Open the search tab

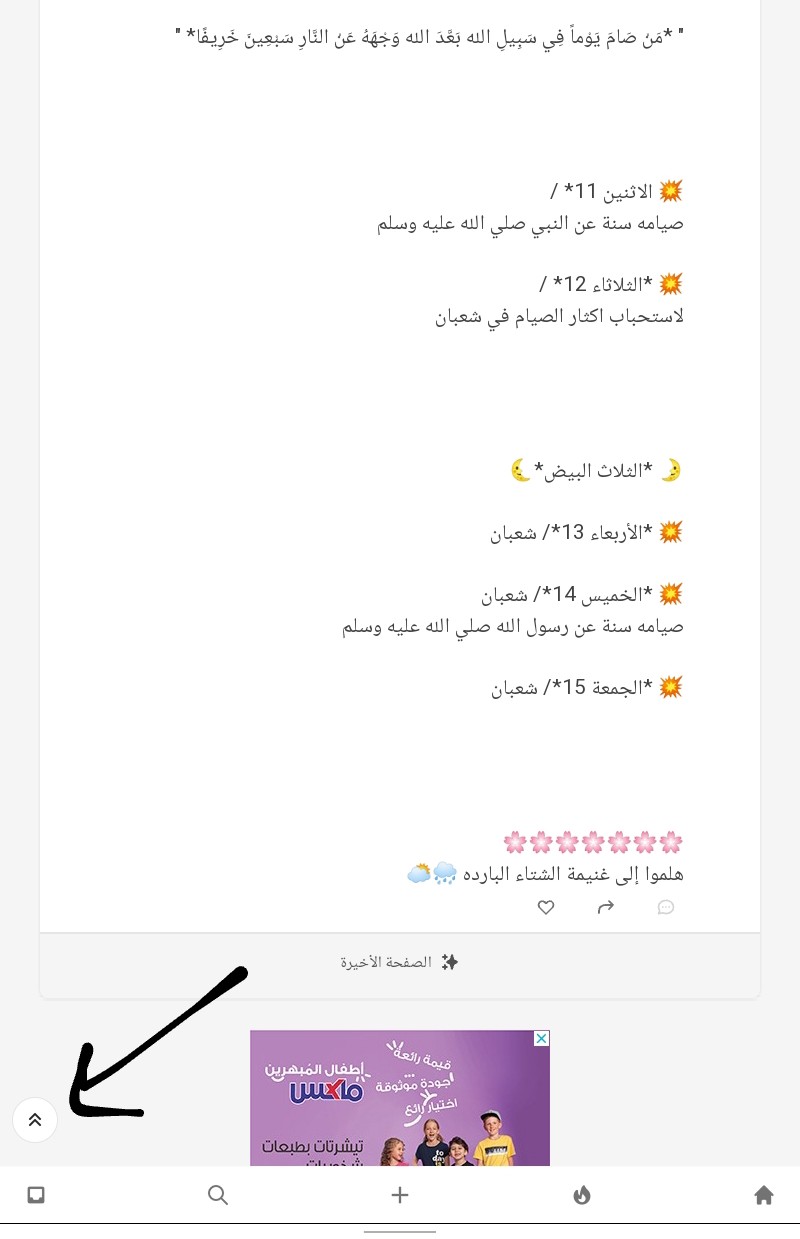pos(218,1194)
